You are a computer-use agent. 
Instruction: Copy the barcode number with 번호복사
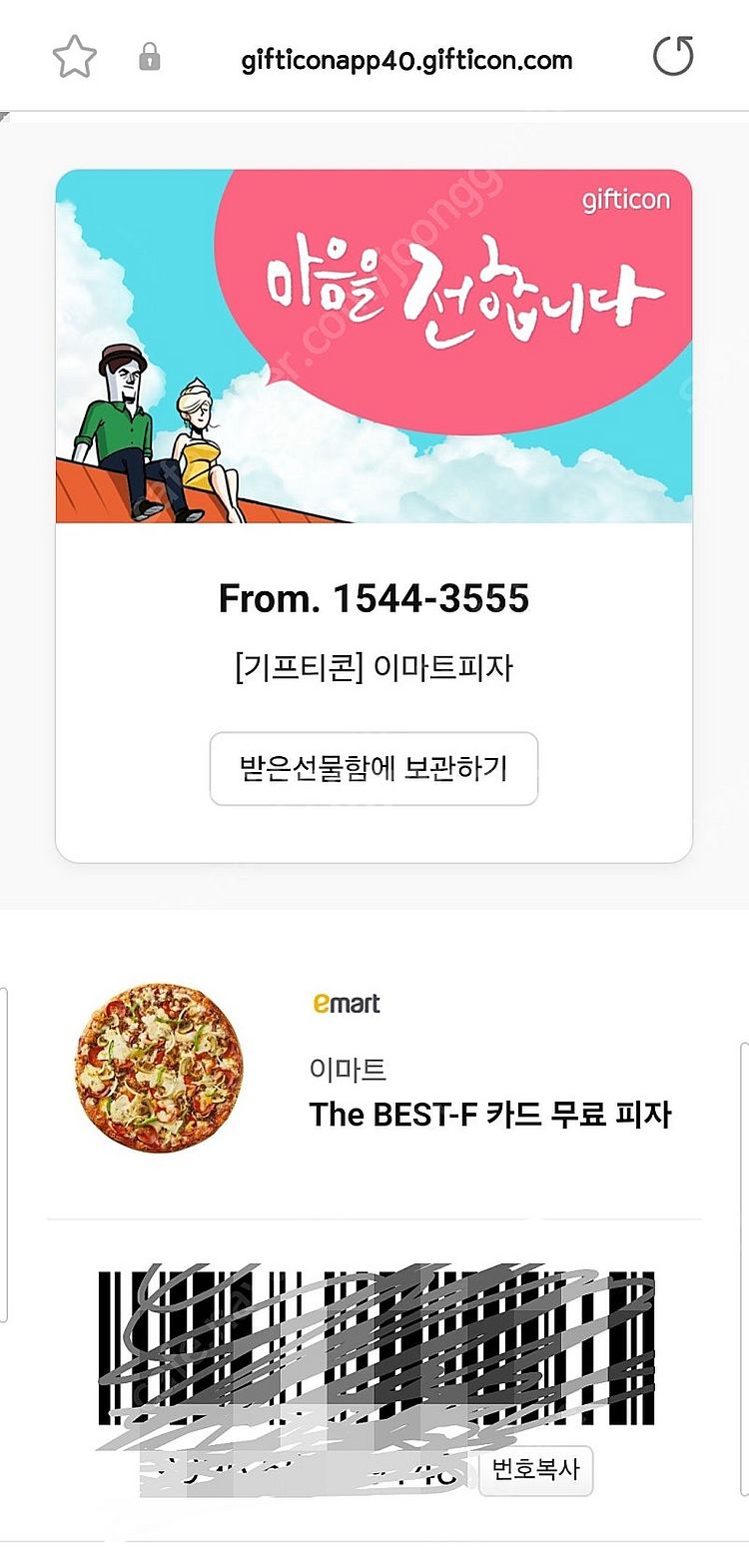(x=535, y=1470)
